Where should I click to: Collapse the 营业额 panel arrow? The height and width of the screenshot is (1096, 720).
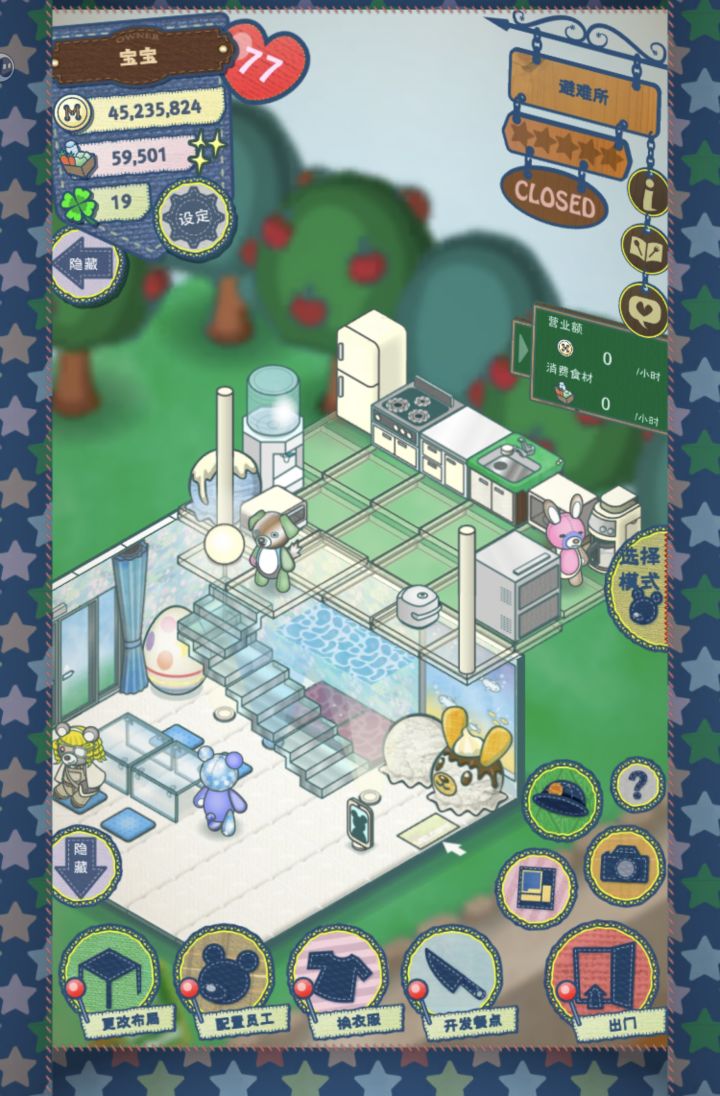coord(522,350)
